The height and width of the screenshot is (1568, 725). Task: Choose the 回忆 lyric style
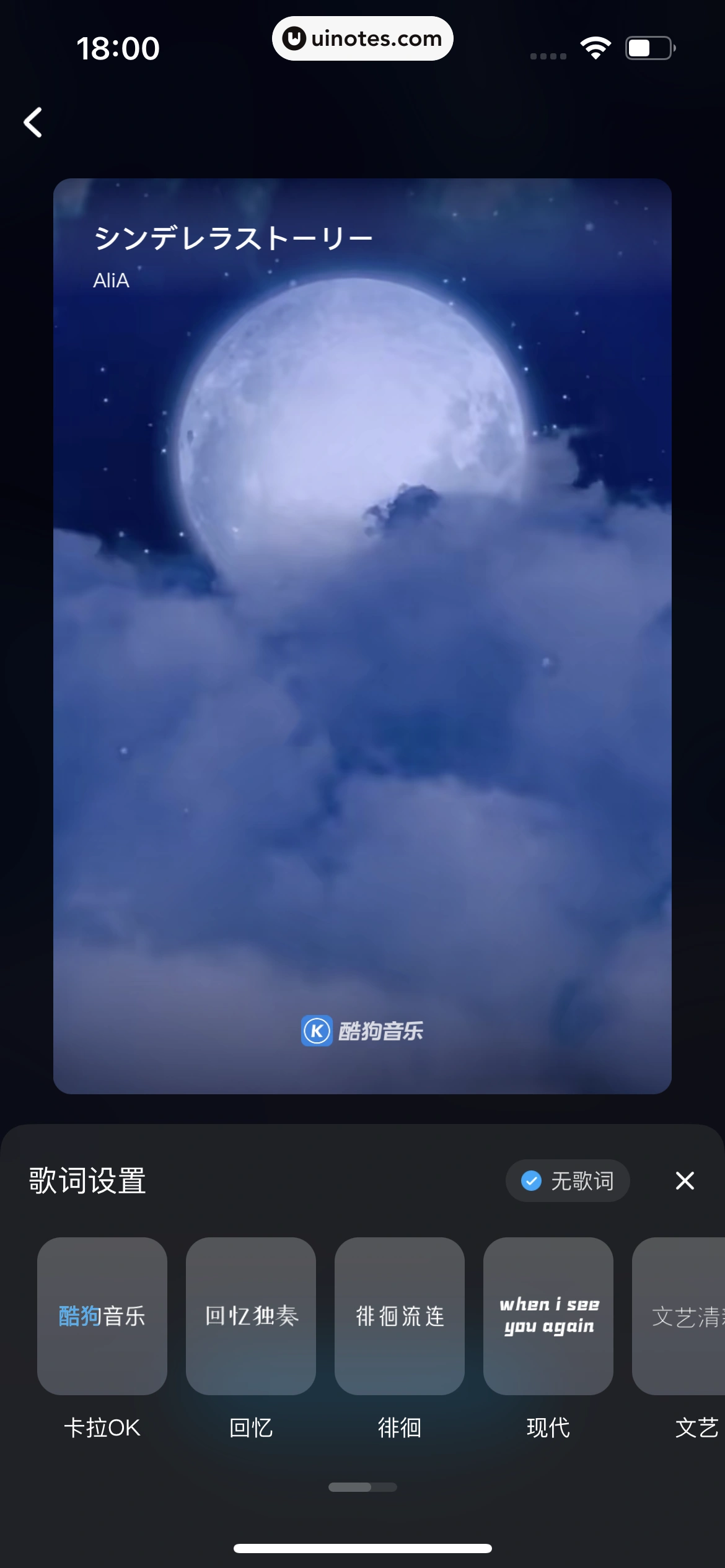point(251,1316)
